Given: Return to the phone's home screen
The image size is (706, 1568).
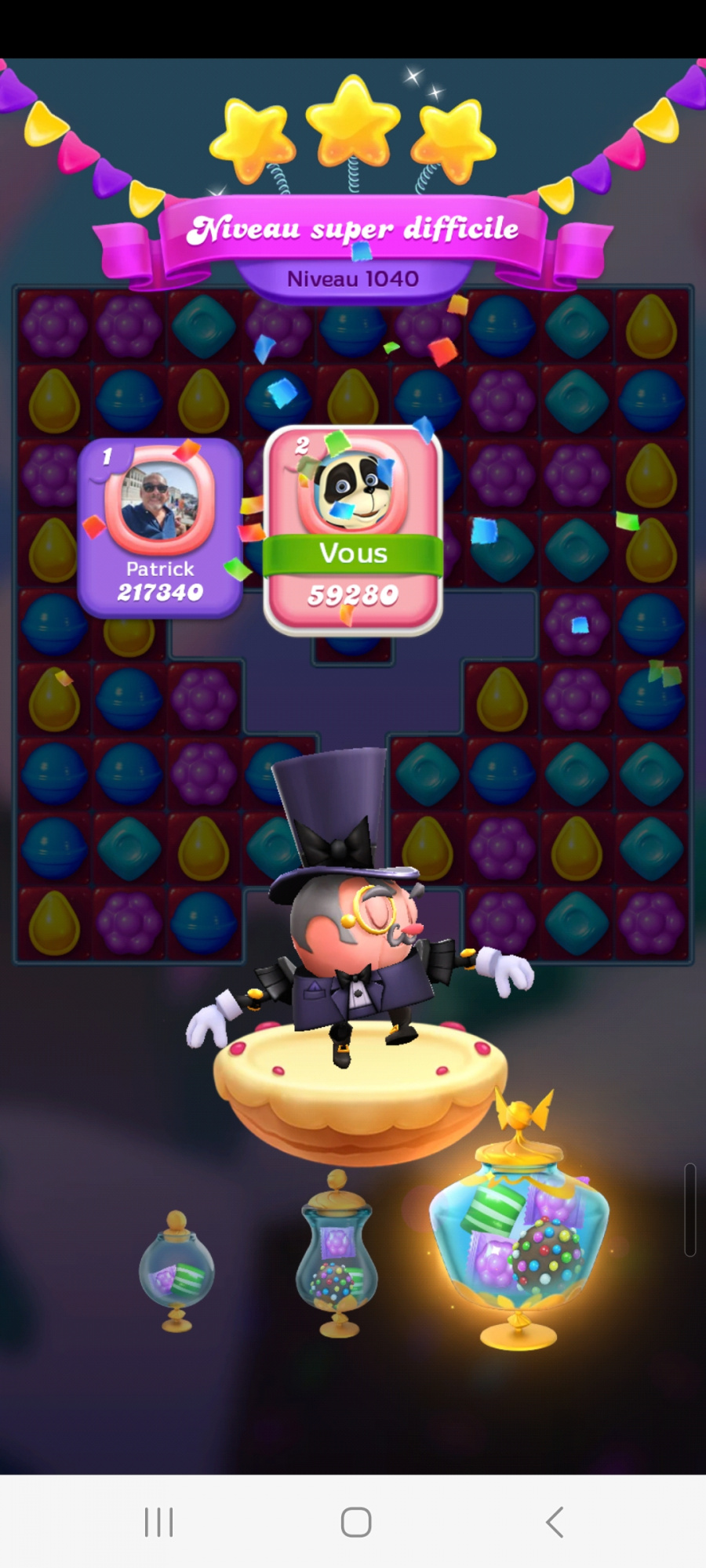Looking at the screenshot, I should click(355, 1522).
